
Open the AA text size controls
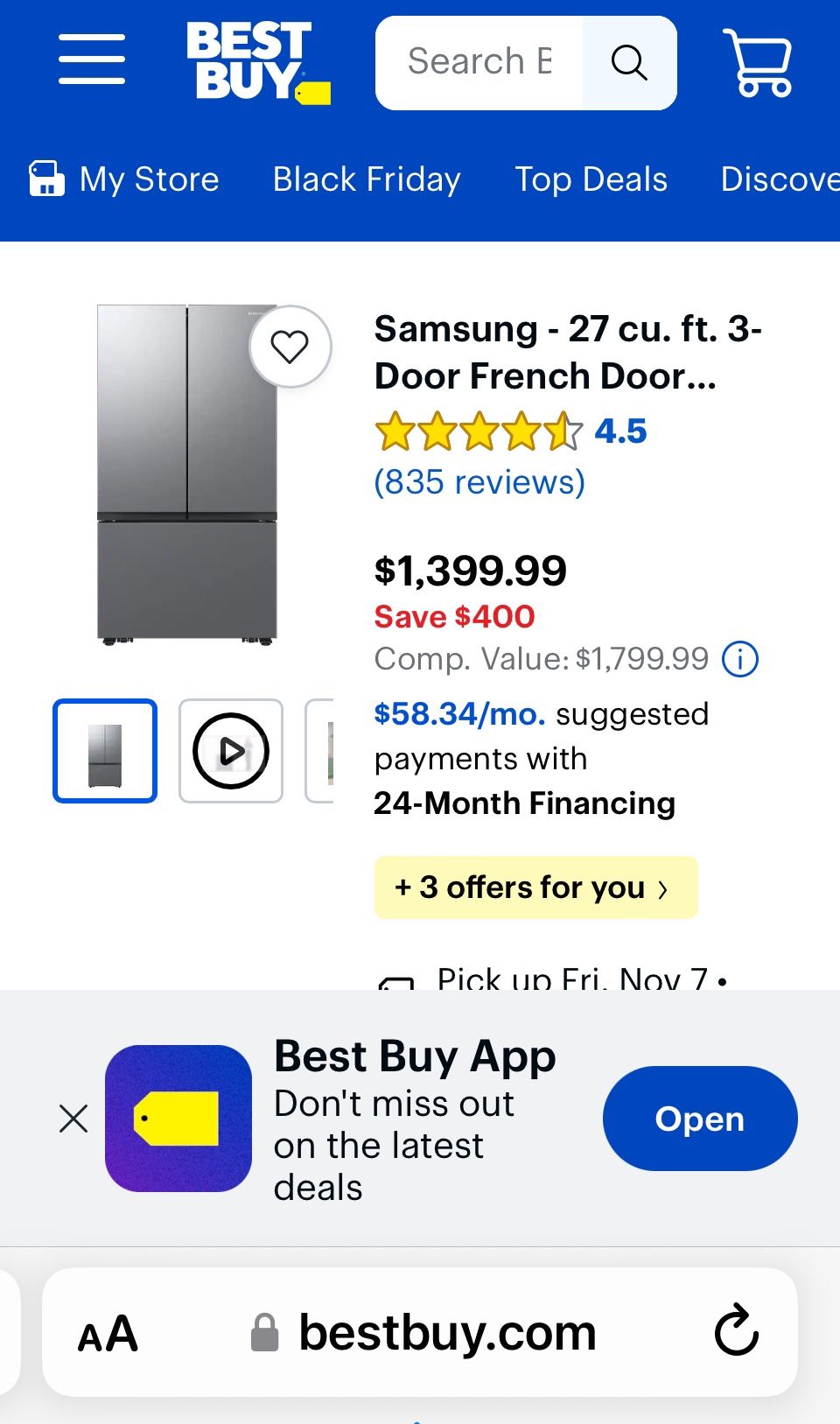(107, 1332)
